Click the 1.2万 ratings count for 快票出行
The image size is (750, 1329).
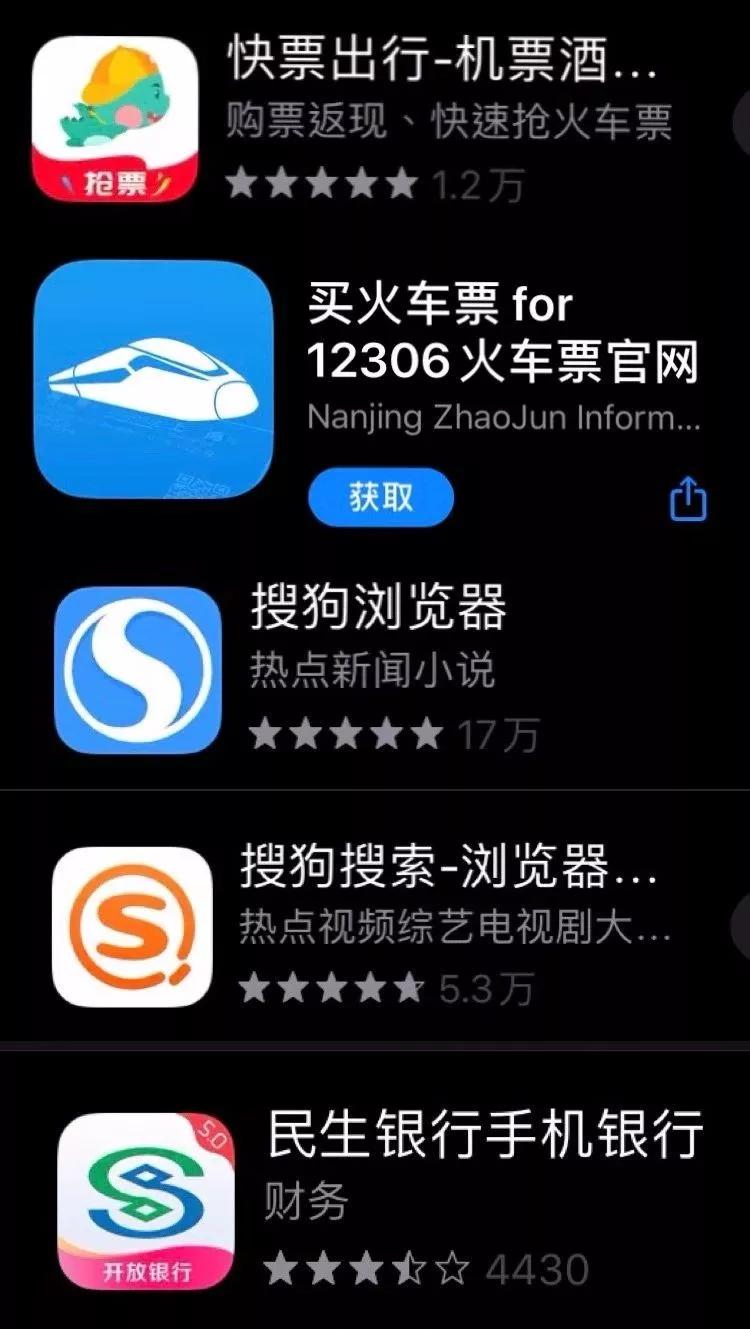tap(480, 182)
